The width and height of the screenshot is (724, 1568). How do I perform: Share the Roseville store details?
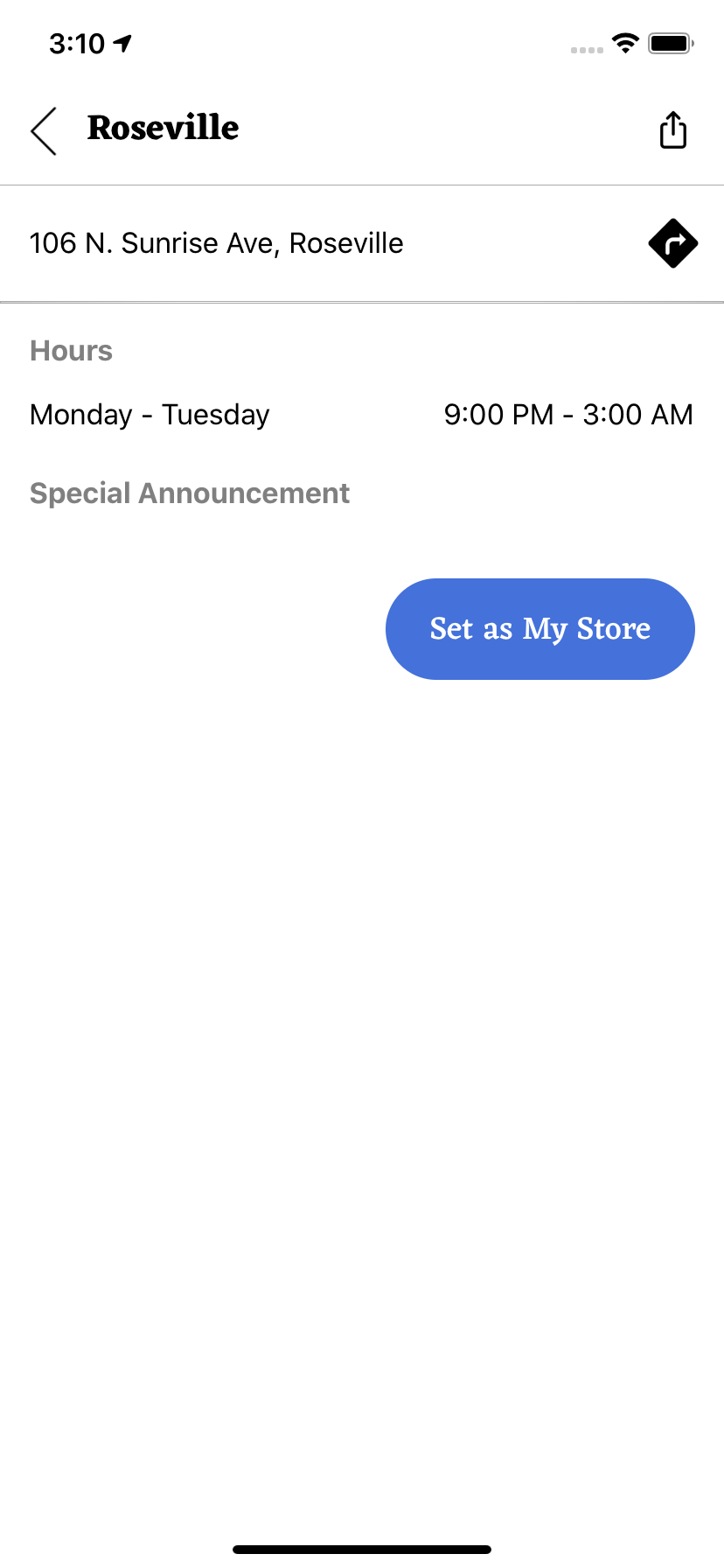click(x=672, y=130)
